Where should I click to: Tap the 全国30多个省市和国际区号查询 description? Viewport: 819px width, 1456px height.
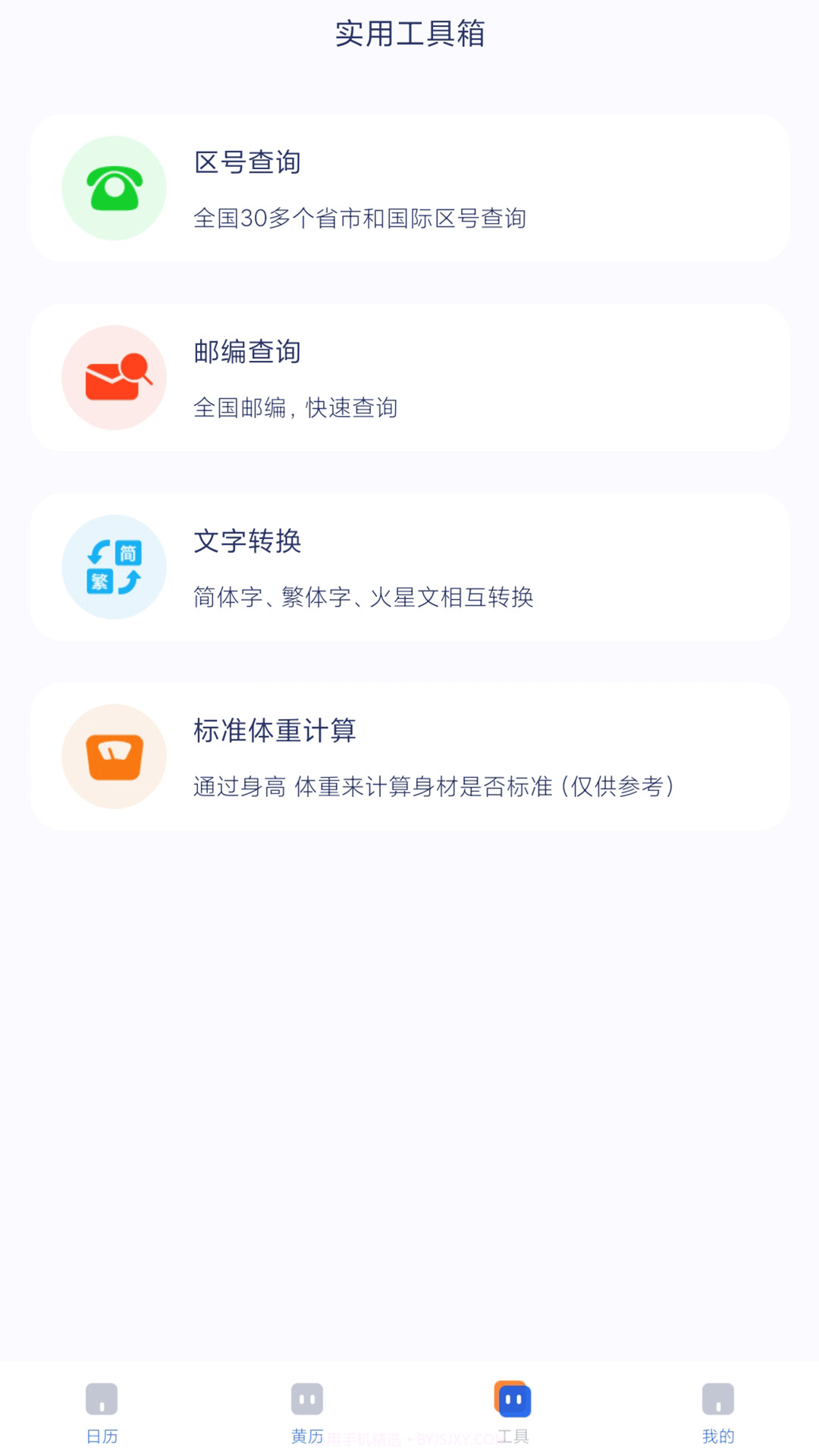click(362, 218)
